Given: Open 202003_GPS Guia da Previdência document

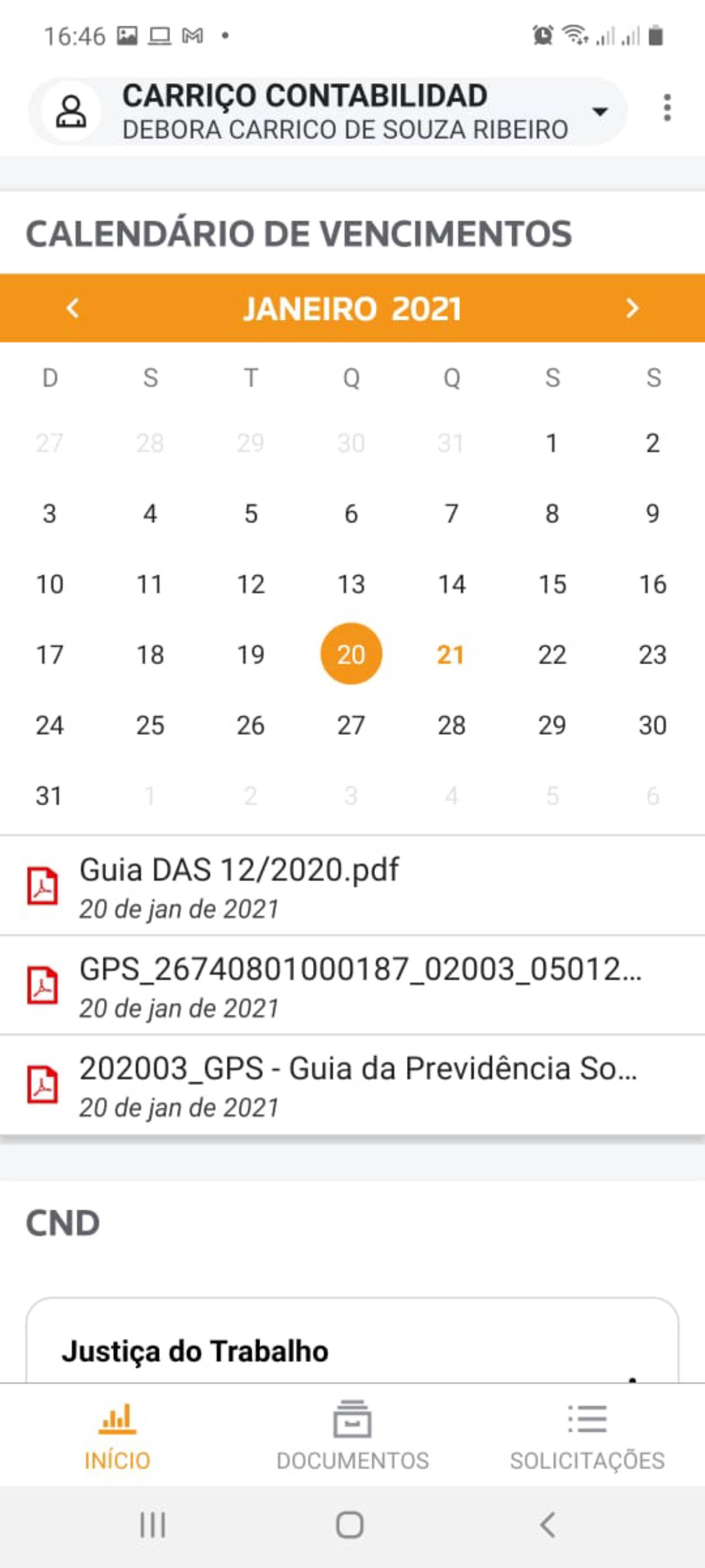Looking at the screenshot, I should click(357, 1084).
